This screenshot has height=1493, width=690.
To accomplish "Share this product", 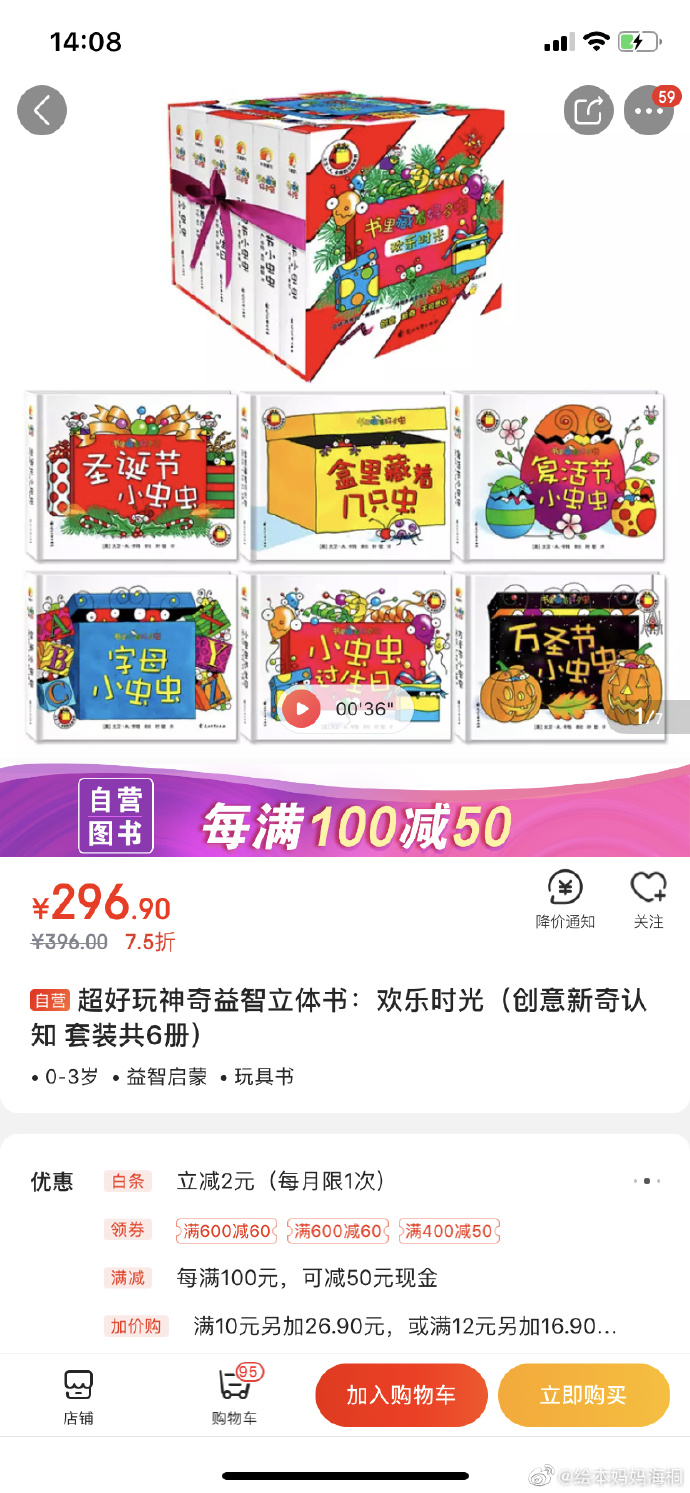I will [x=588, y=110].
